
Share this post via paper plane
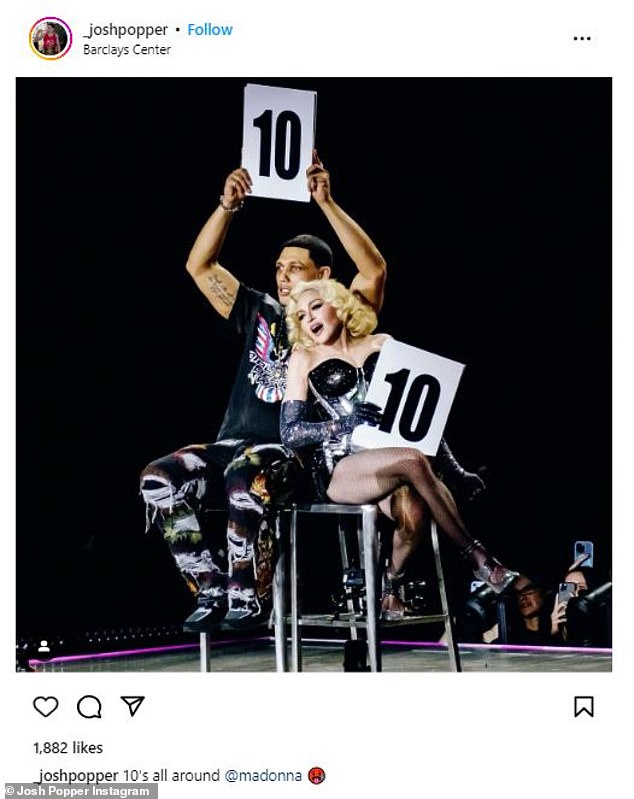click(132, 707)
